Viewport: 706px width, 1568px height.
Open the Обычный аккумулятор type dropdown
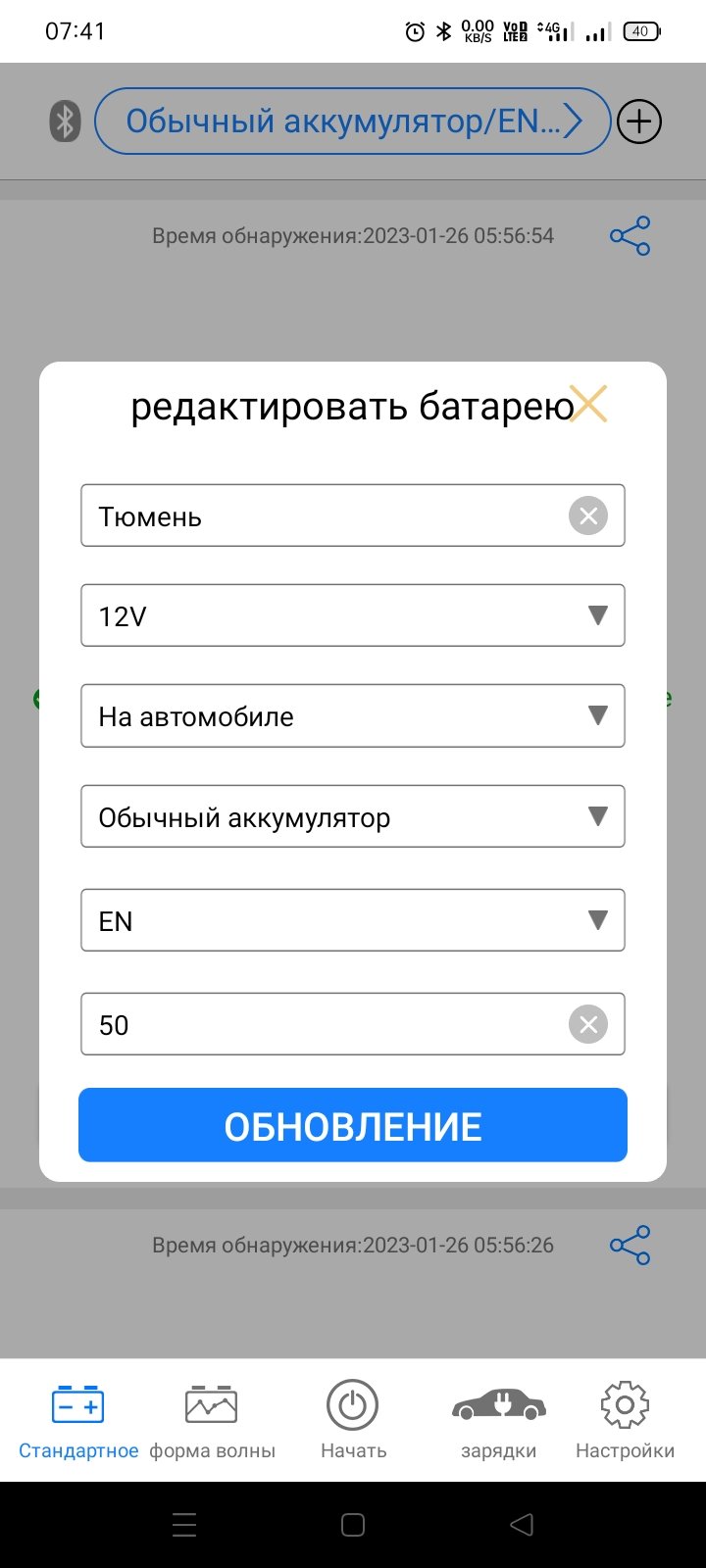(353, 816)
